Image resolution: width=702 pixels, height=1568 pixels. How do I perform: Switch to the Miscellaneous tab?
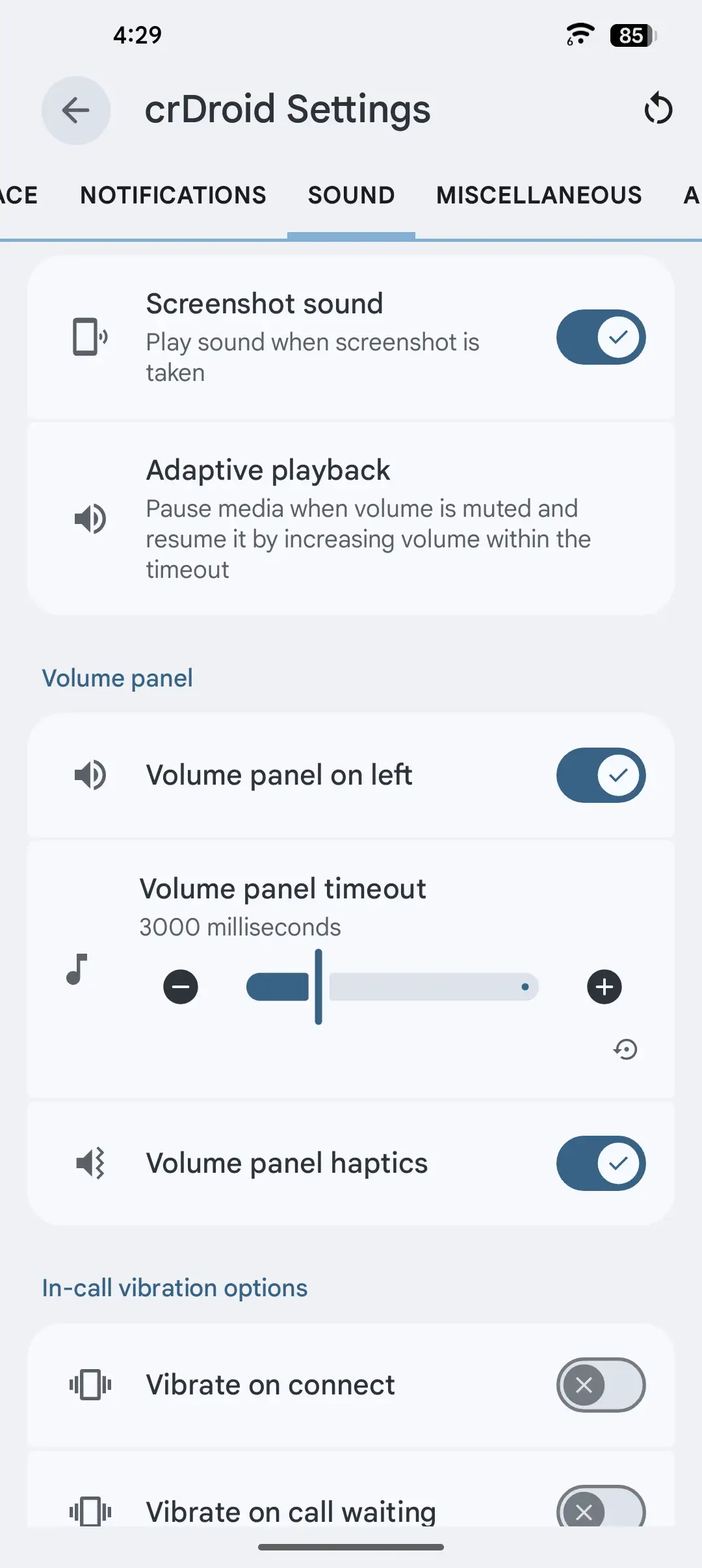[x=539, y=195]
